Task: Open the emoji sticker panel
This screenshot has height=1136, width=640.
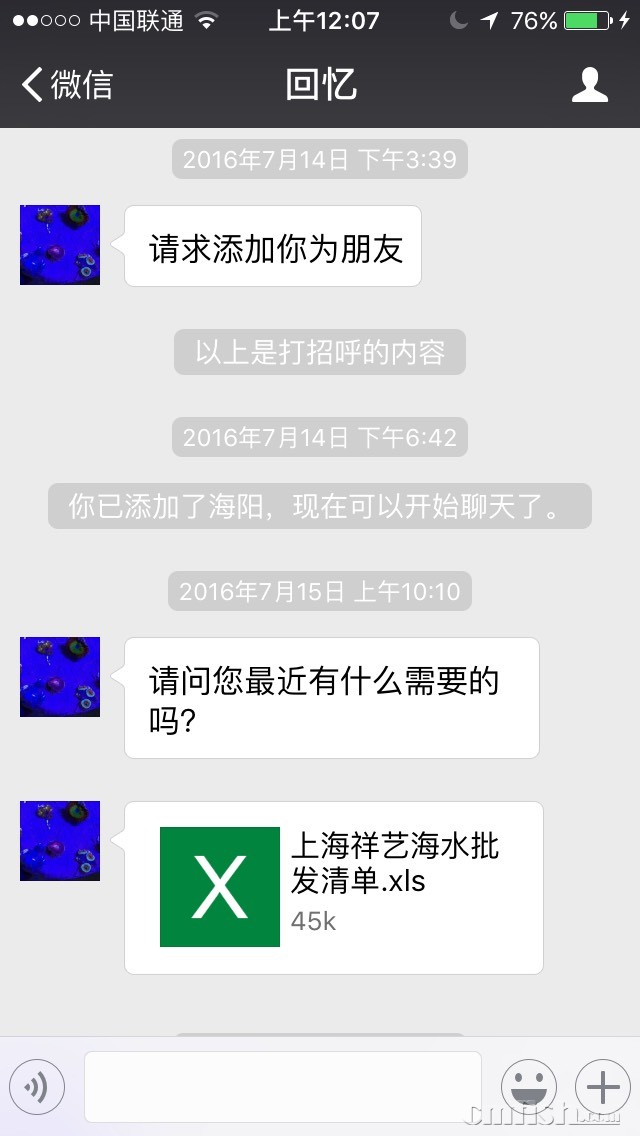Action: 528,1087
